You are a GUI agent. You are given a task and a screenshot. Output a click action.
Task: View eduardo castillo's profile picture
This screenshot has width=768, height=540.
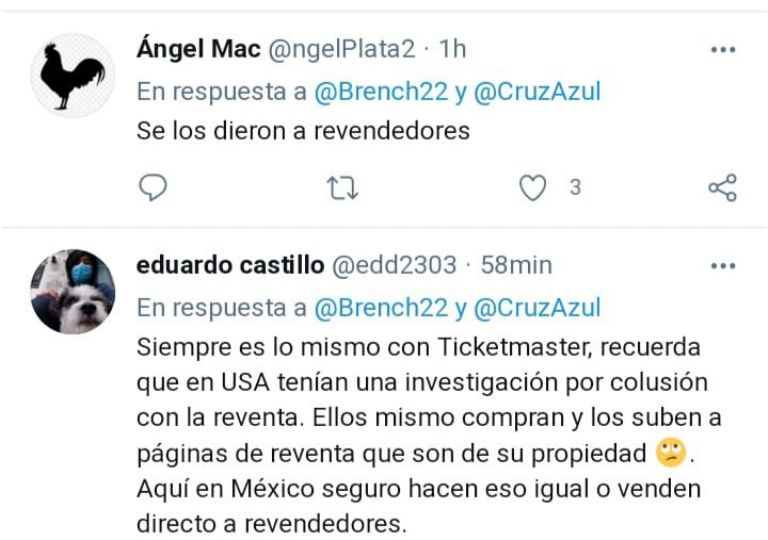73,292
